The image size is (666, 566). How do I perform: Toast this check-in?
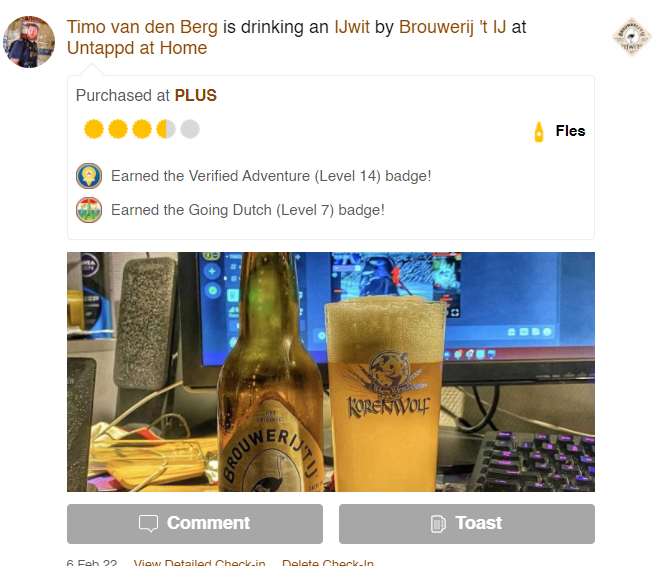(466, 523)
